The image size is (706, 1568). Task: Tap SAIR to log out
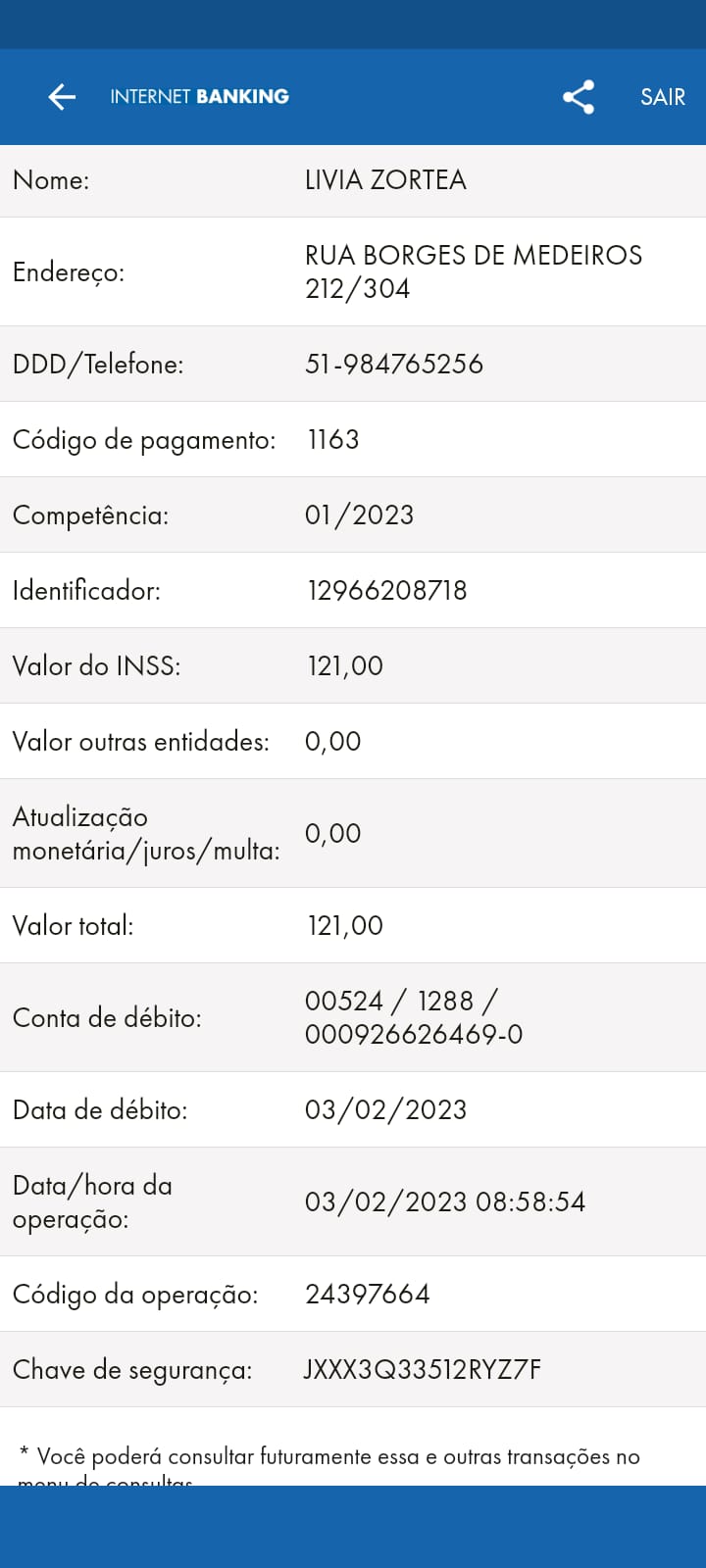click(x=662, y=97)
